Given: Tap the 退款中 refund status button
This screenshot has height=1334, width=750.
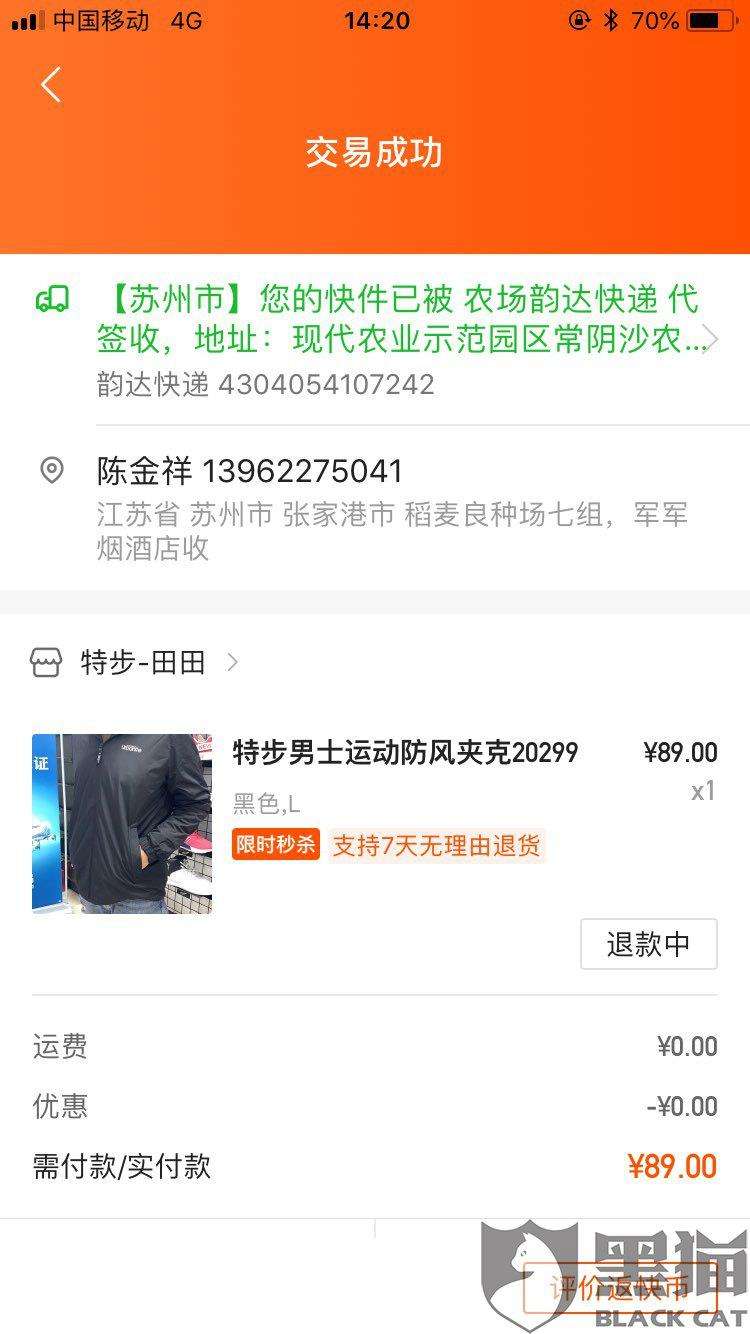Looking at the screenshot, I should 648,942.
